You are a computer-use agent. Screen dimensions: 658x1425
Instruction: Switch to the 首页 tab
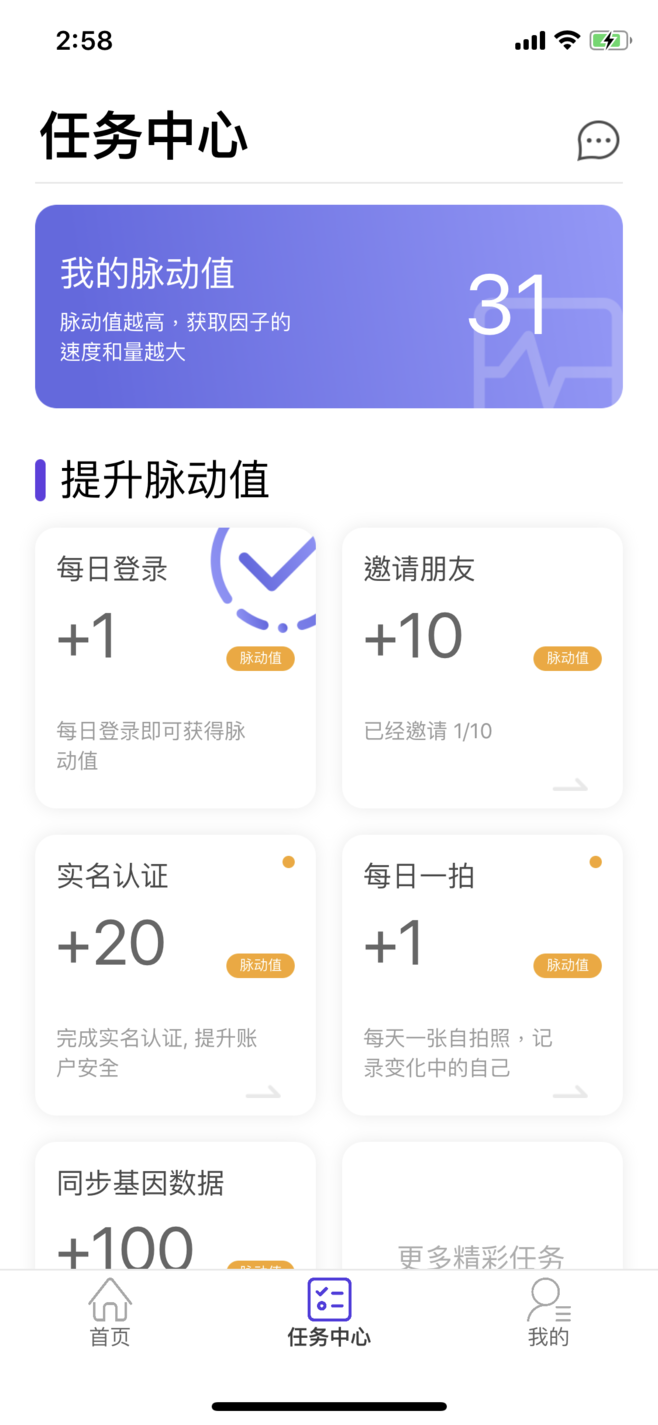point(110,1312)
